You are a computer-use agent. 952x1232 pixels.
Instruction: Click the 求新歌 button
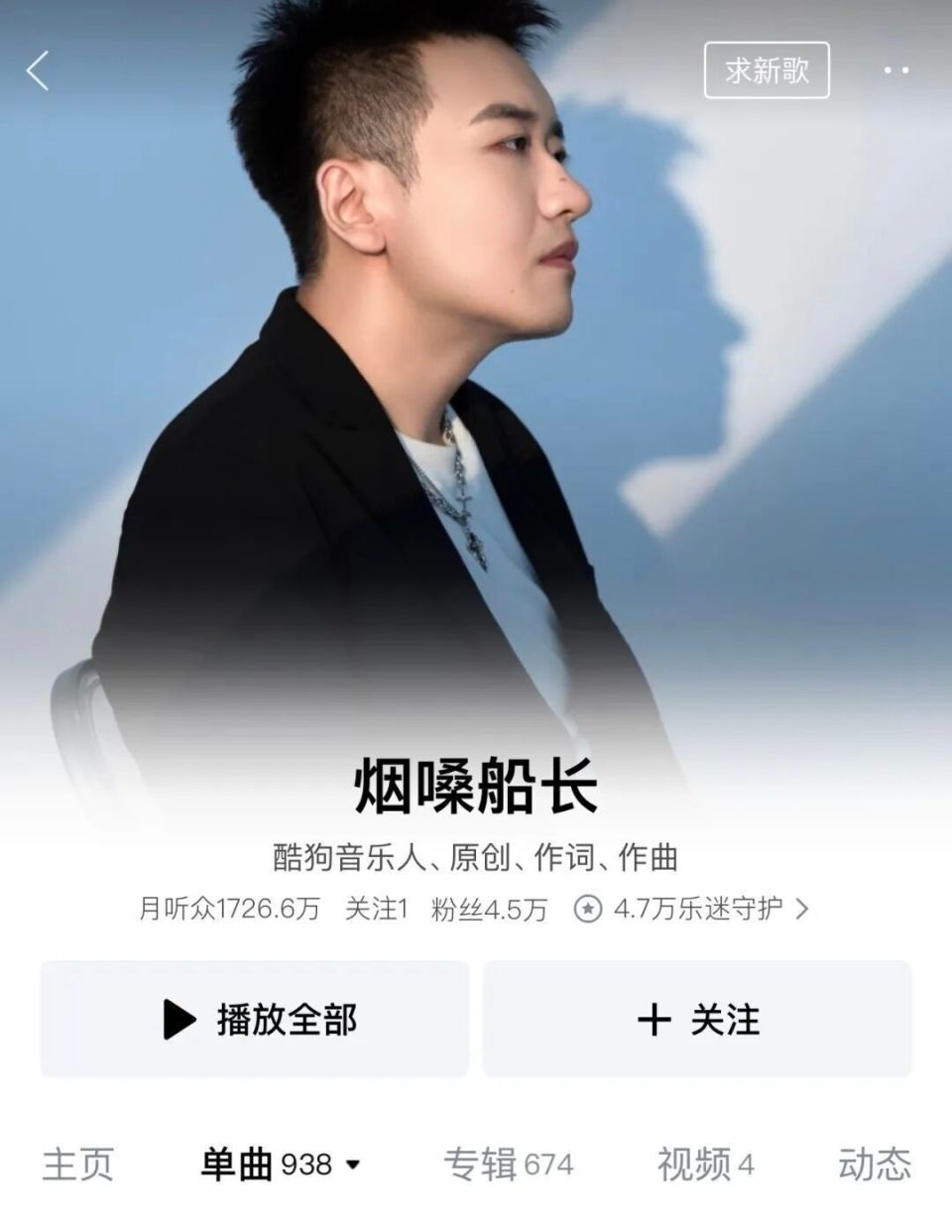pyautogui.click(x=769, y=69)
